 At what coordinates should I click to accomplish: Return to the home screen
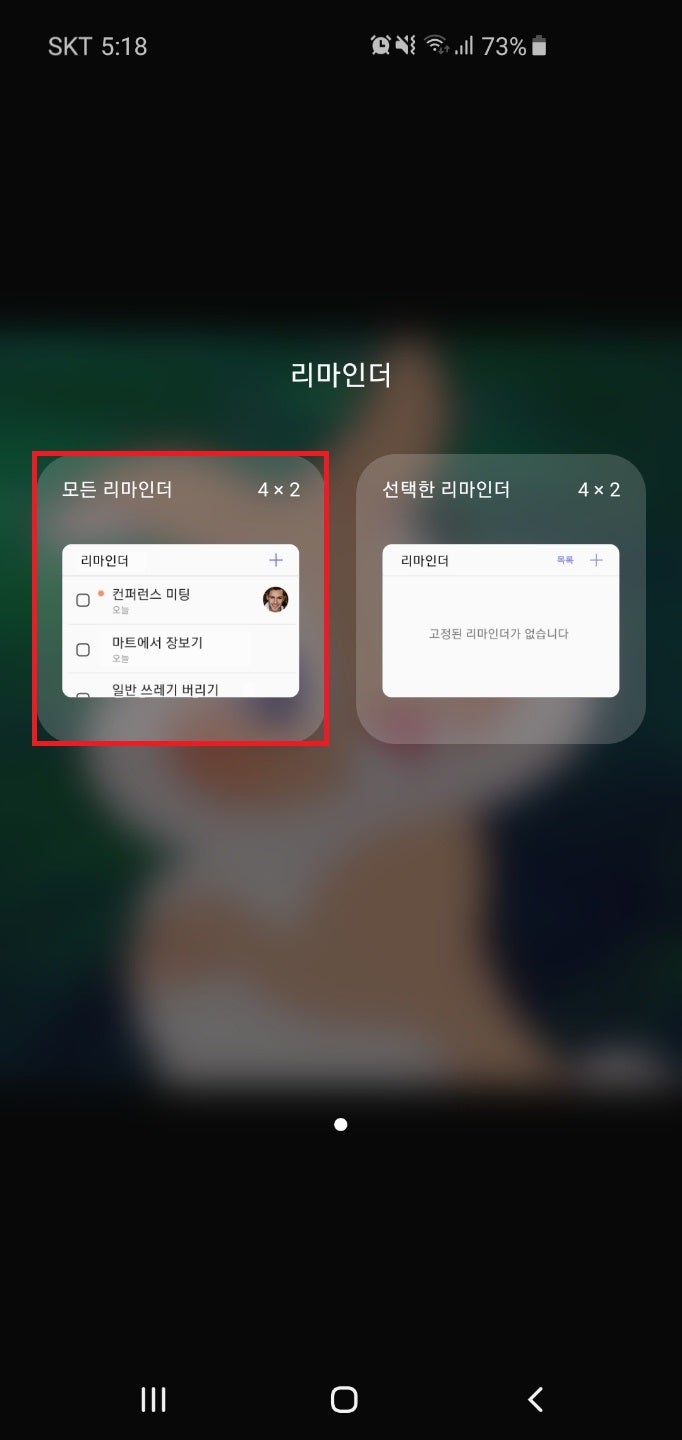(344, 1399)
